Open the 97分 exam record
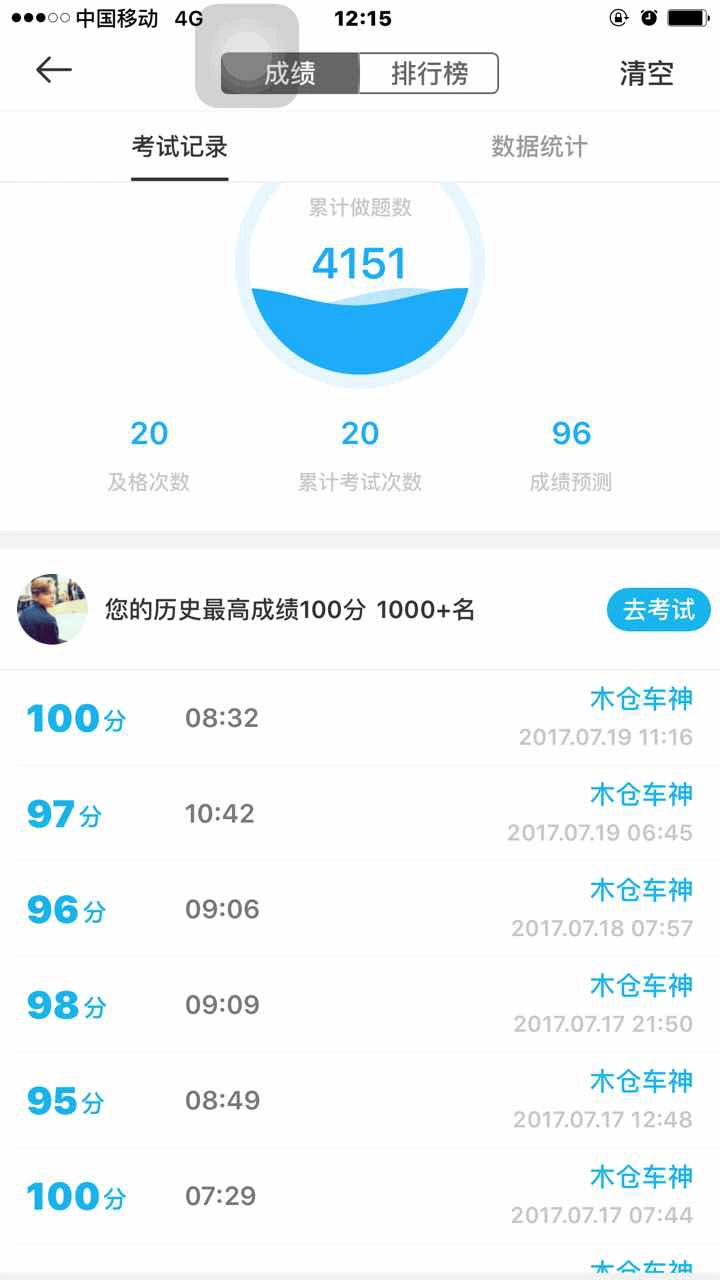This screenshot has height=1280, width=720. (x=360, y=814)
